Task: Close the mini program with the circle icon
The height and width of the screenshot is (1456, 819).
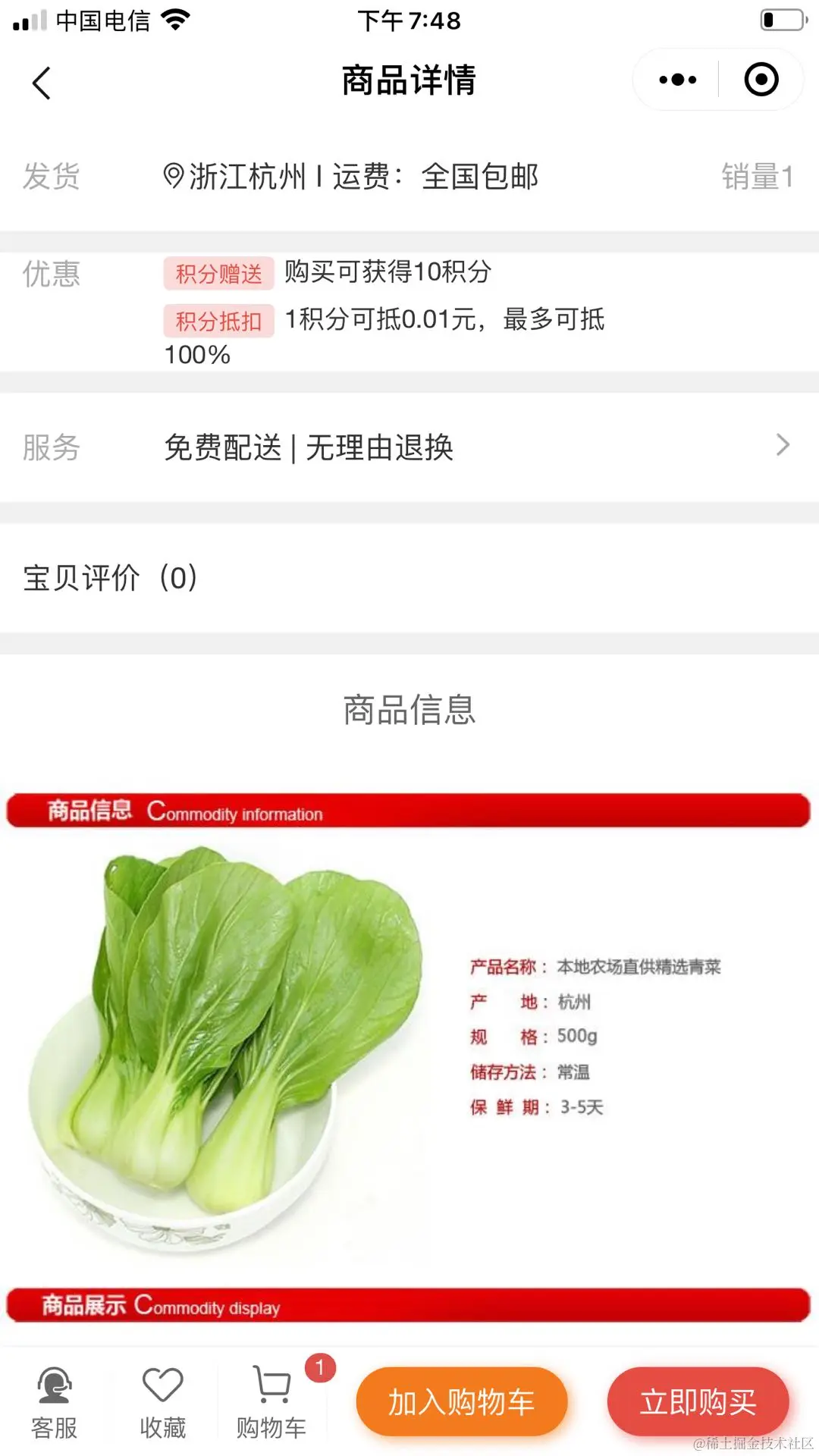Action: tap(761, 80)
